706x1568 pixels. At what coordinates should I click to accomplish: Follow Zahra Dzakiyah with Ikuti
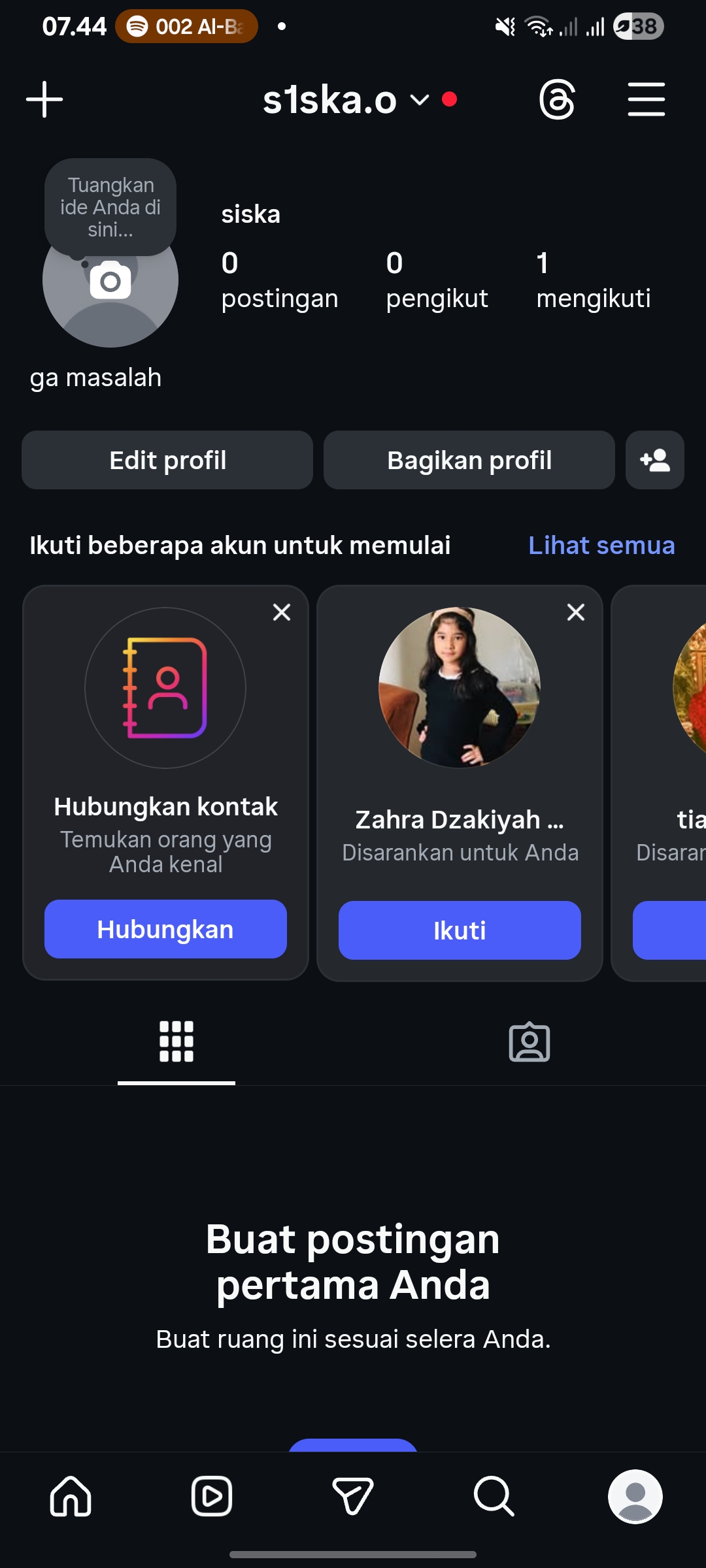tap(460, 930)
